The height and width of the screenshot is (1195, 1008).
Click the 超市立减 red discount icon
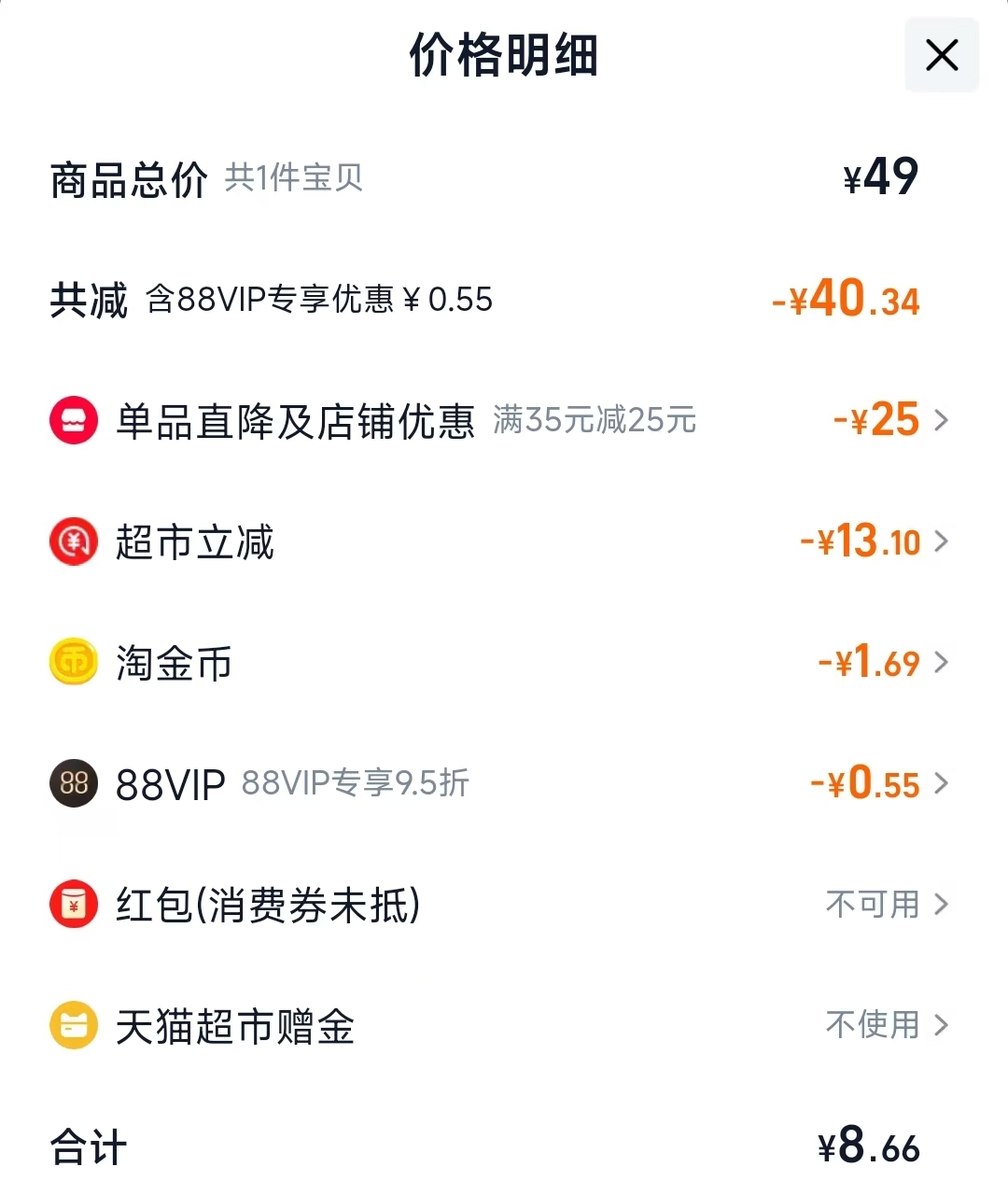(73, 541)
